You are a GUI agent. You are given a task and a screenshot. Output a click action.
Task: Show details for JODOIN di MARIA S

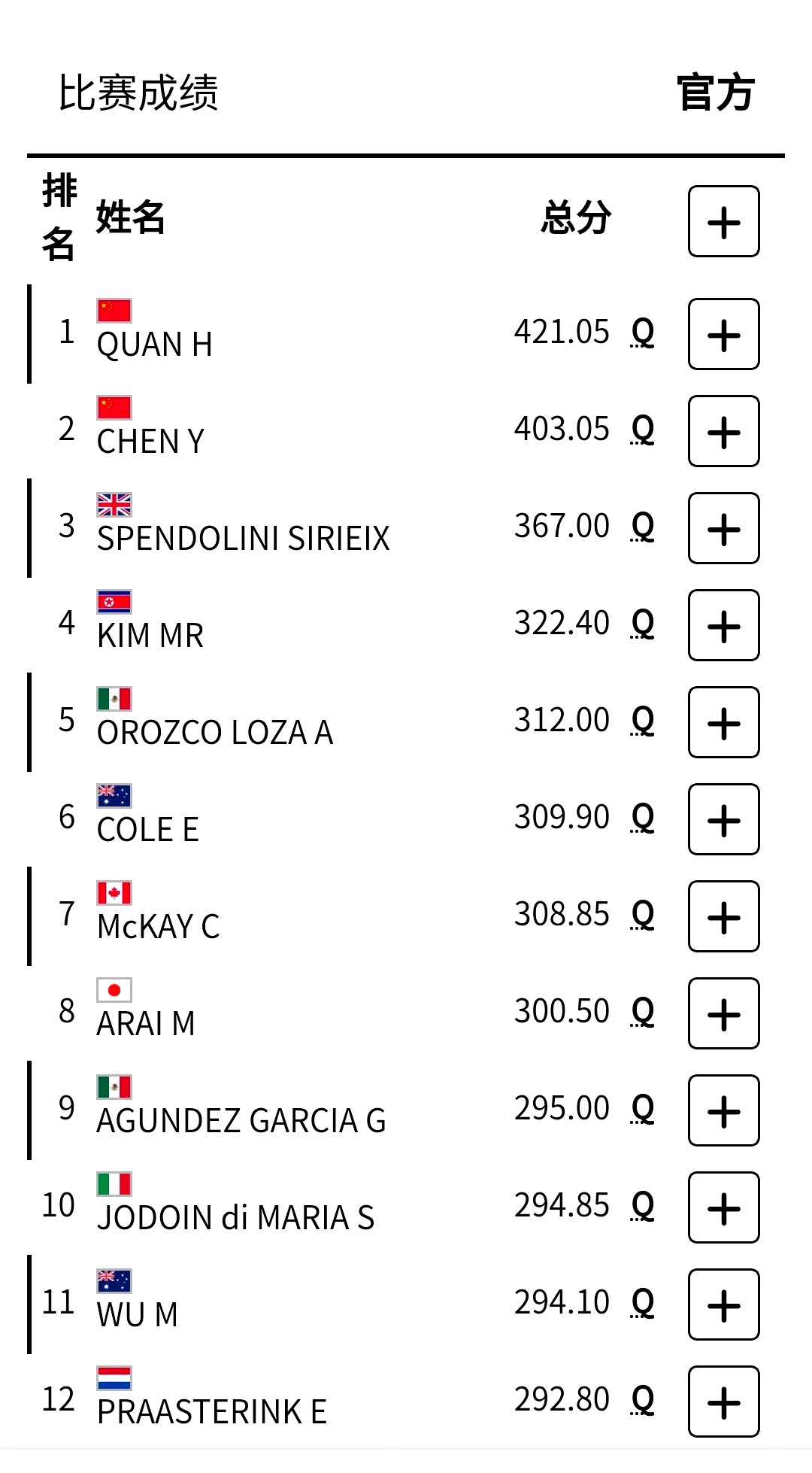tap(723, 1207)
